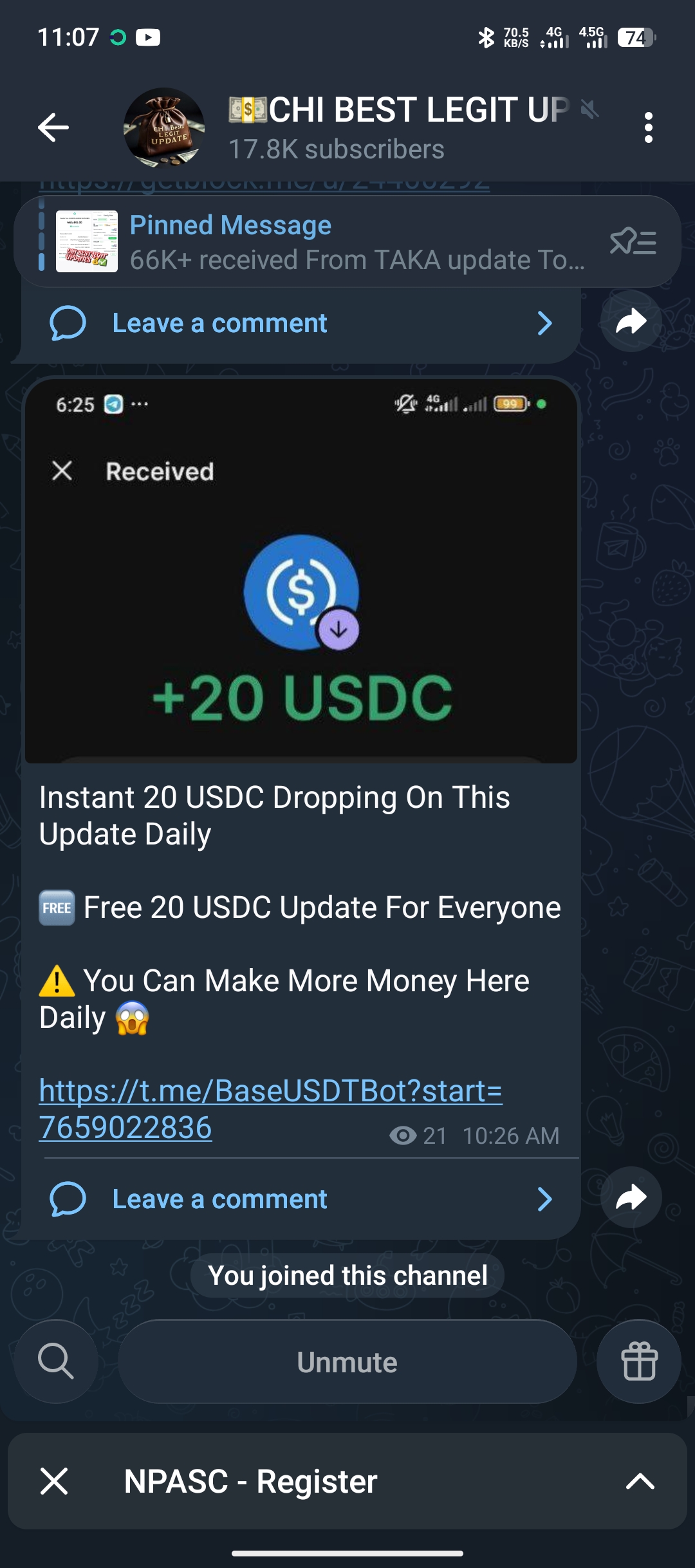Viewport: 695px width, 1568px height.
Task: Expand the NPASC - Register panel
Action: coord(640,1481)
